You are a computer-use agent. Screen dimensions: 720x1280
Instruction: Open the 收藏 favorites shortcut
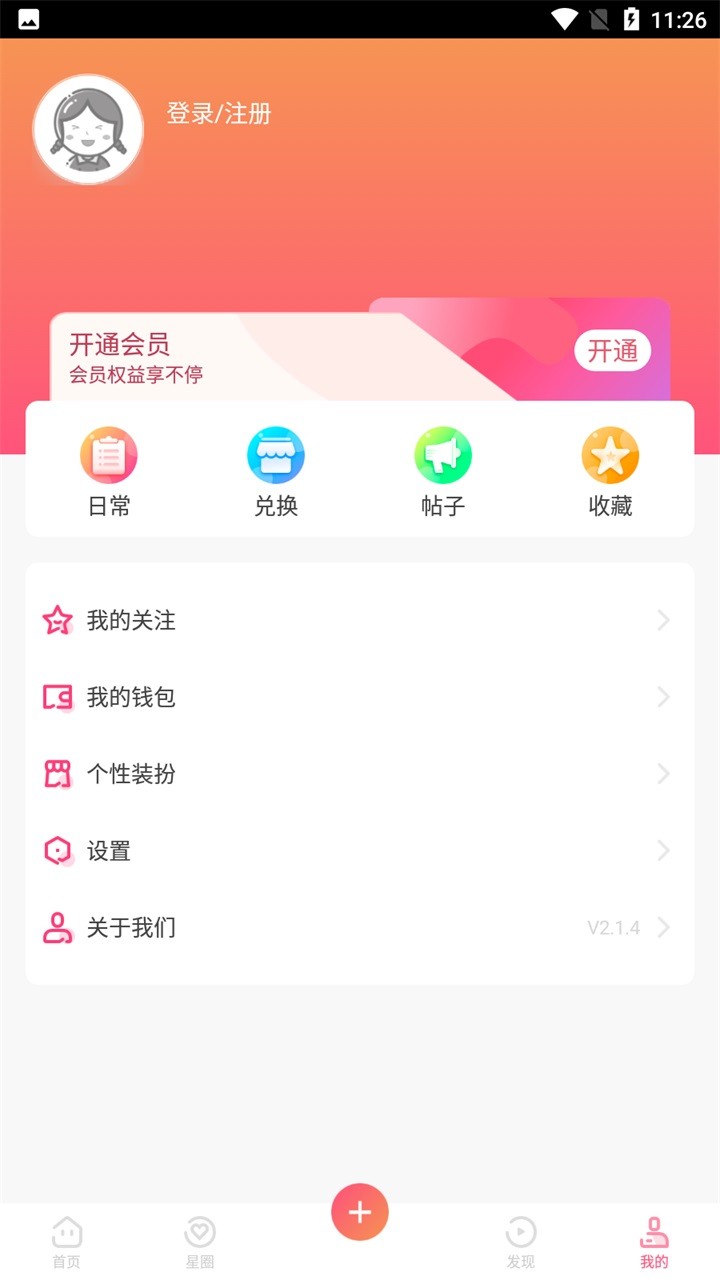click(x=610, y=470)
